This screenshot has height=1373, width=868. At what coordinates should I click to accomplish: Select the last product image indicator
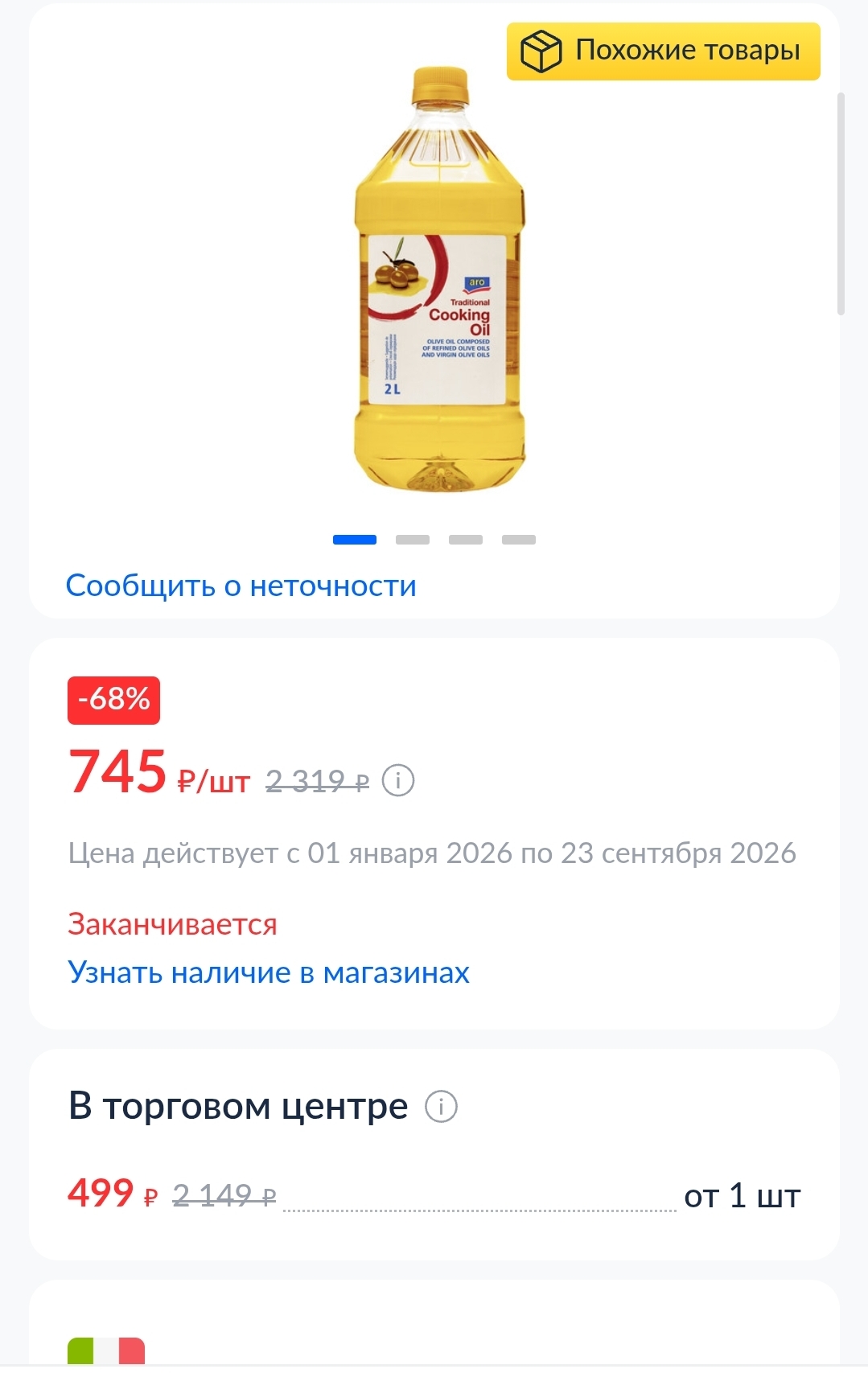coord(519,540)
